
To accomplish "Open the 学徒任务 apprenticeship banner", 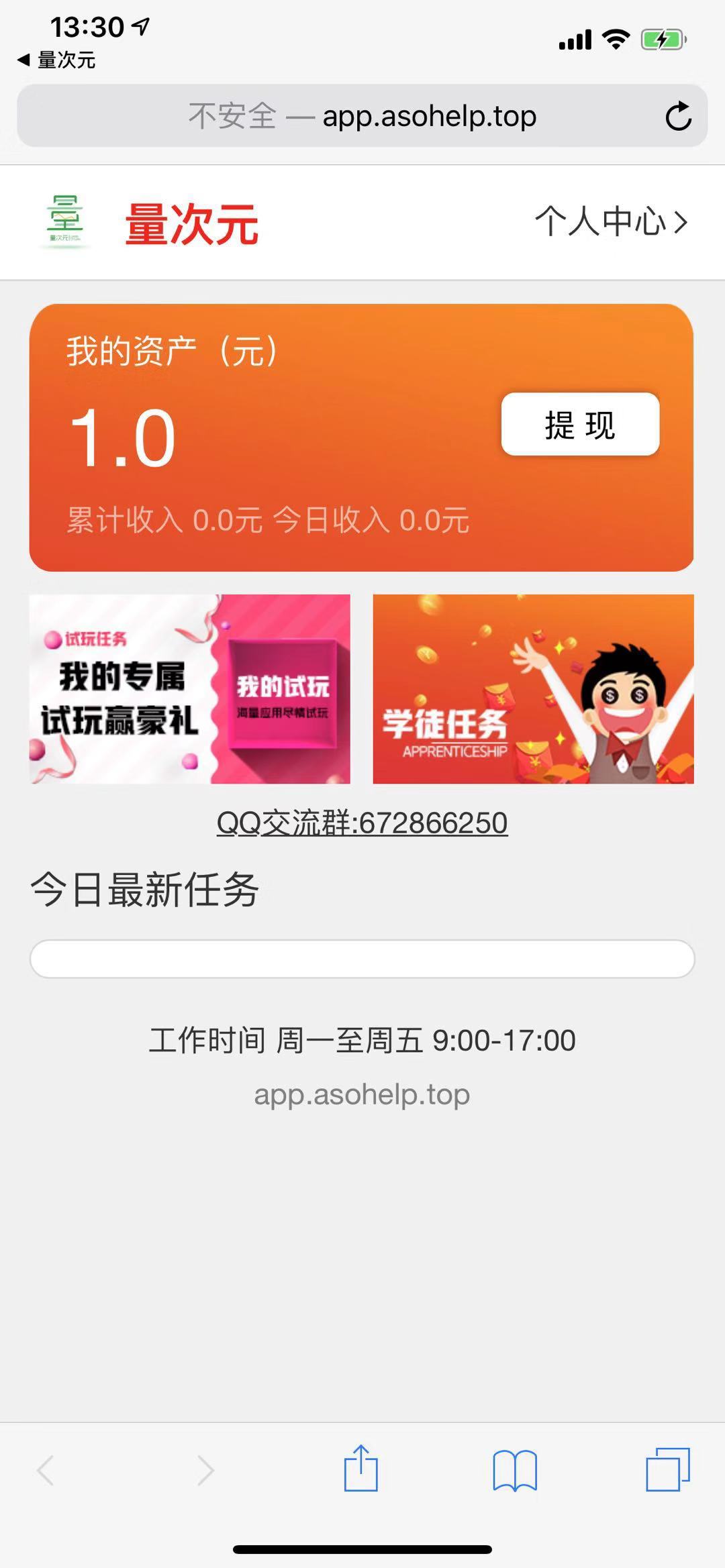I will (532, 689).
